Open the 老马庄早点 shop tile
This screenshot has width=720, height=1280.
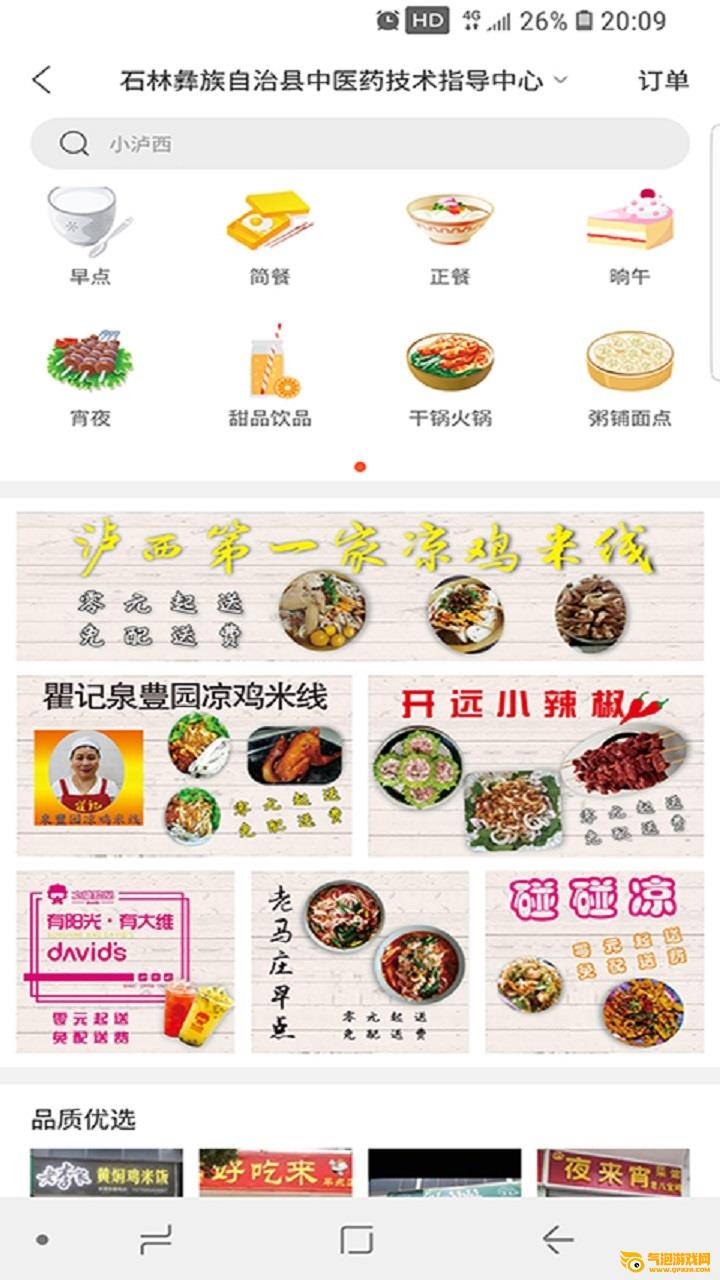[x=360, y=961]
